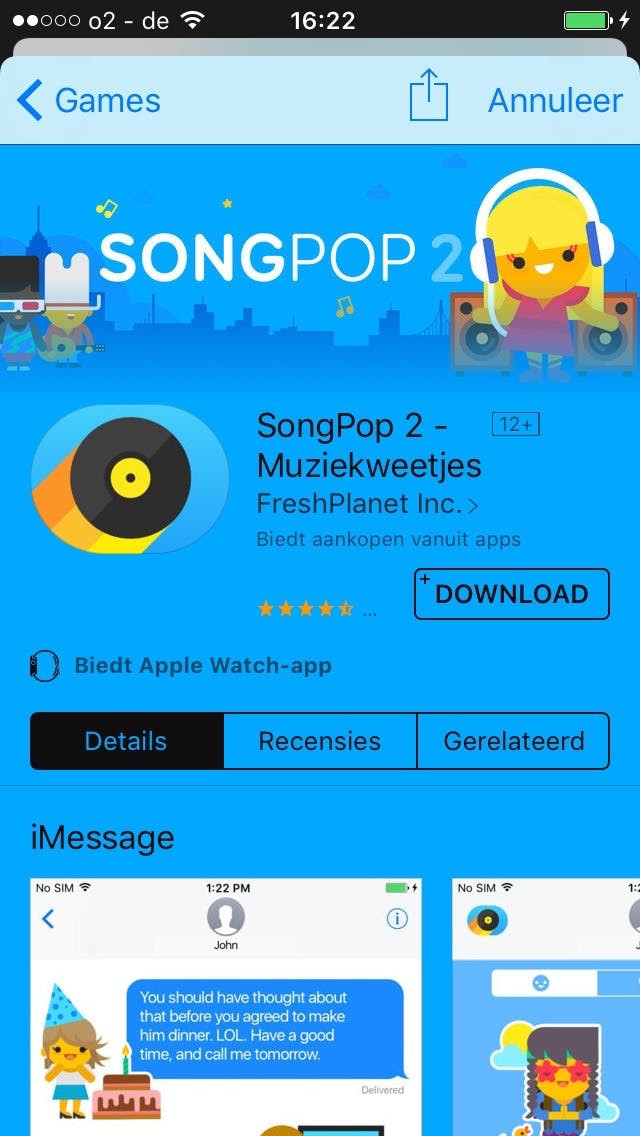640x1136 pixels.
Task: Go back to Games
Action: click(89, 101)
